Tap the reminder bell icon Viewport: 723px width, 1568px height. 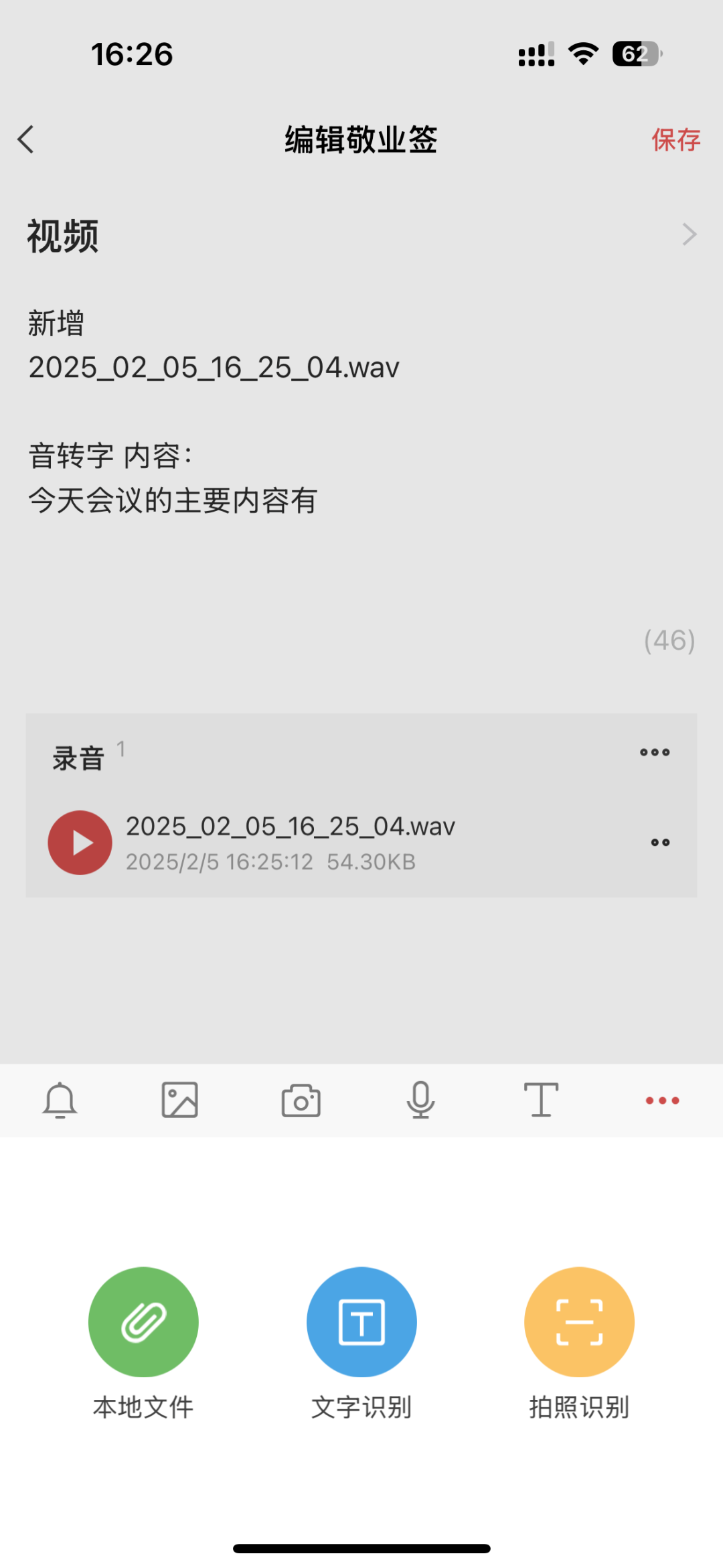(x=60, y=1099)
